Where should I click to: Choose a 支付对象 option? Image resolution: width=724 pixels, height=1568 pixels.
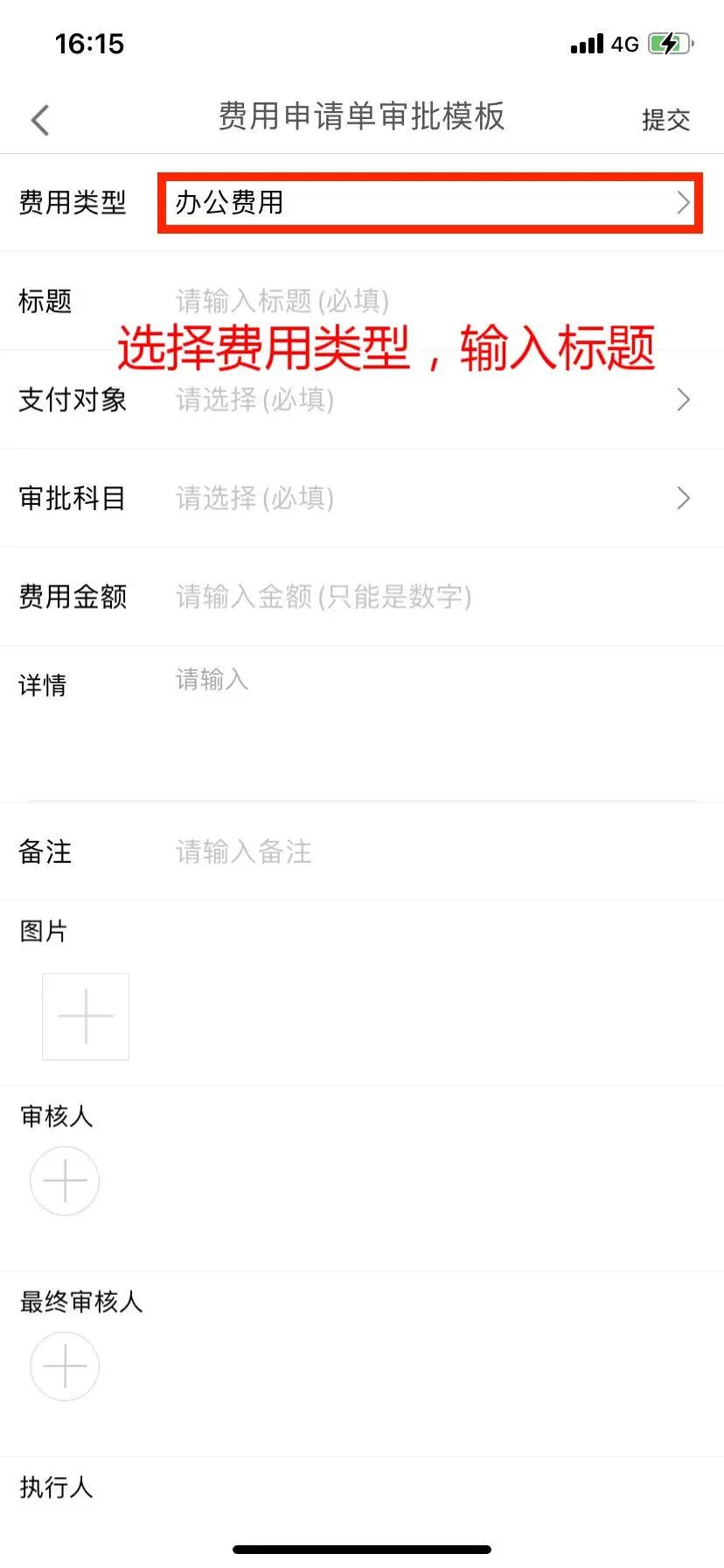click(428, 400)
